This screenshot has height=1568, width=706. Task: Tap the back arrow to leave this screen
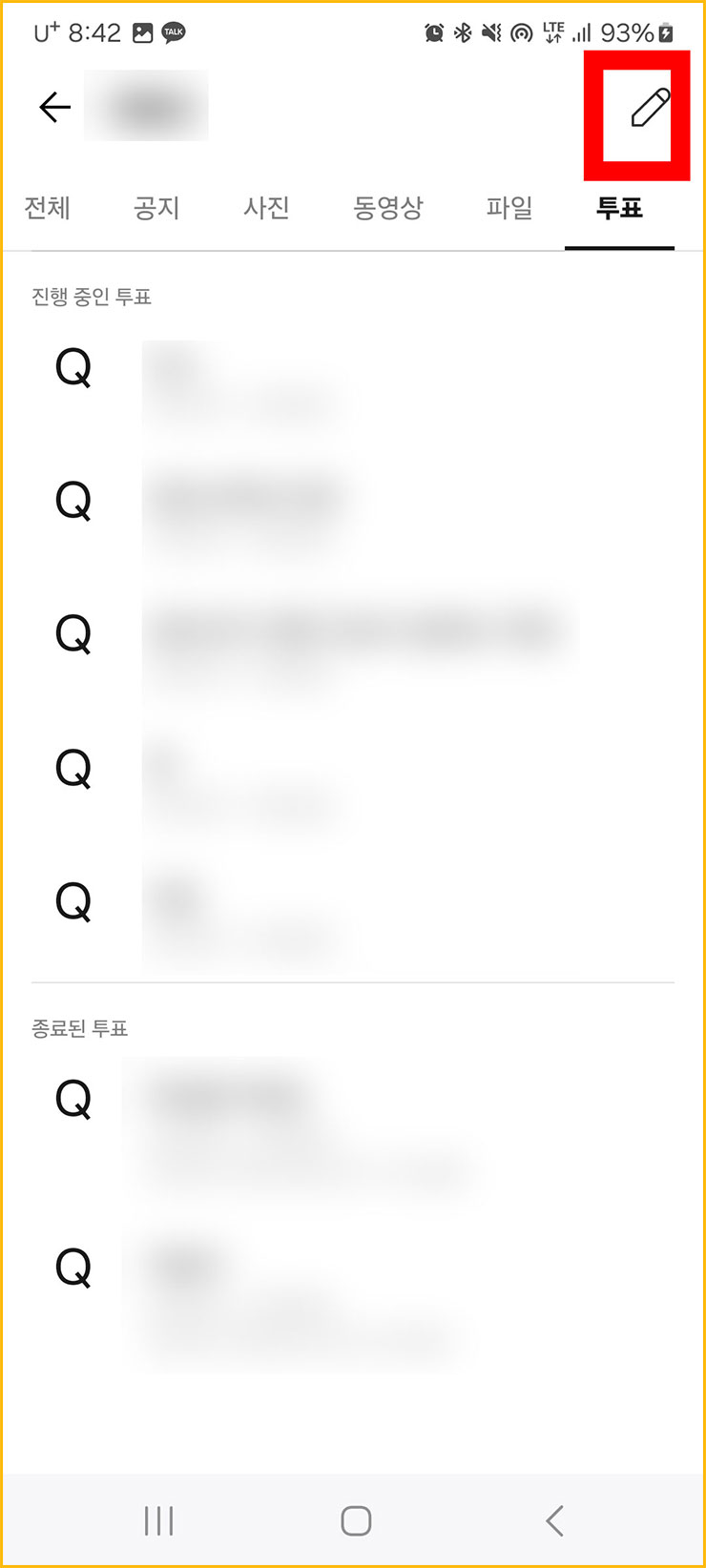53,107
